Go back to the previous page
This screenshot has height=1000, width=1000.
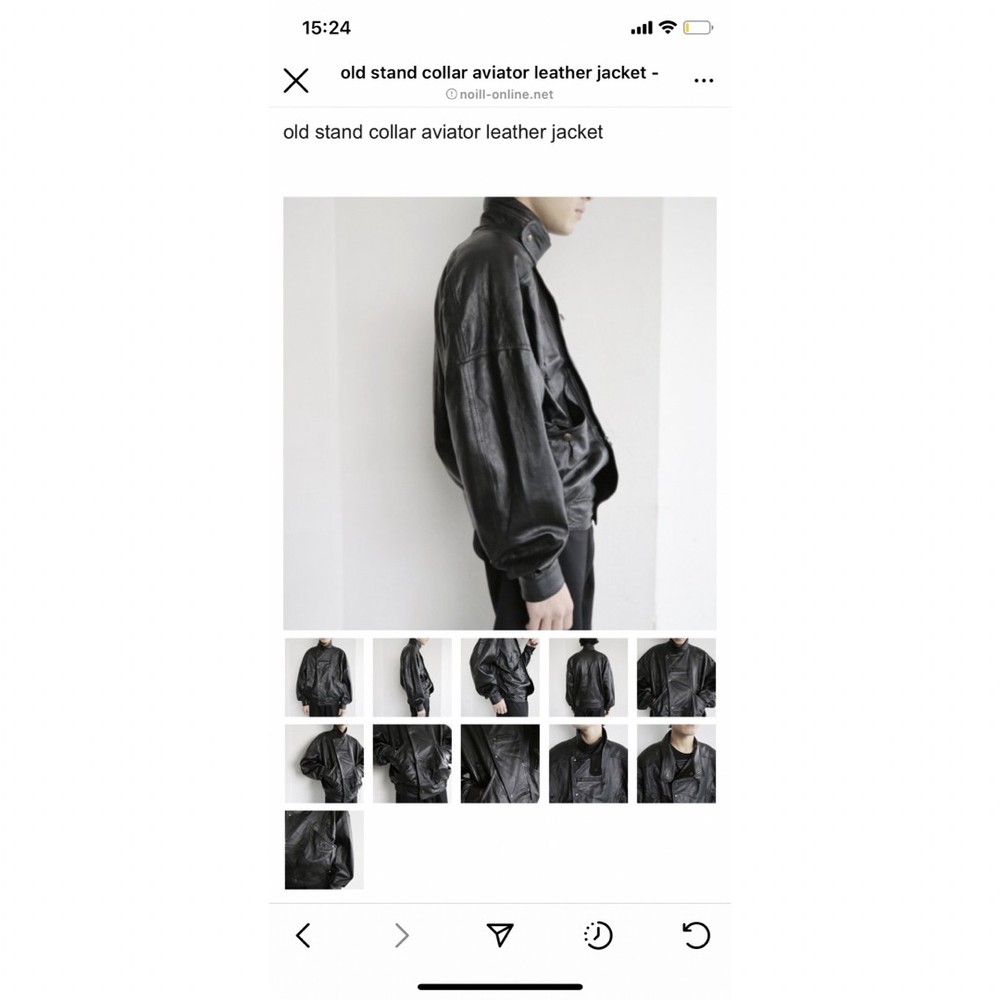tap(304, 935)
